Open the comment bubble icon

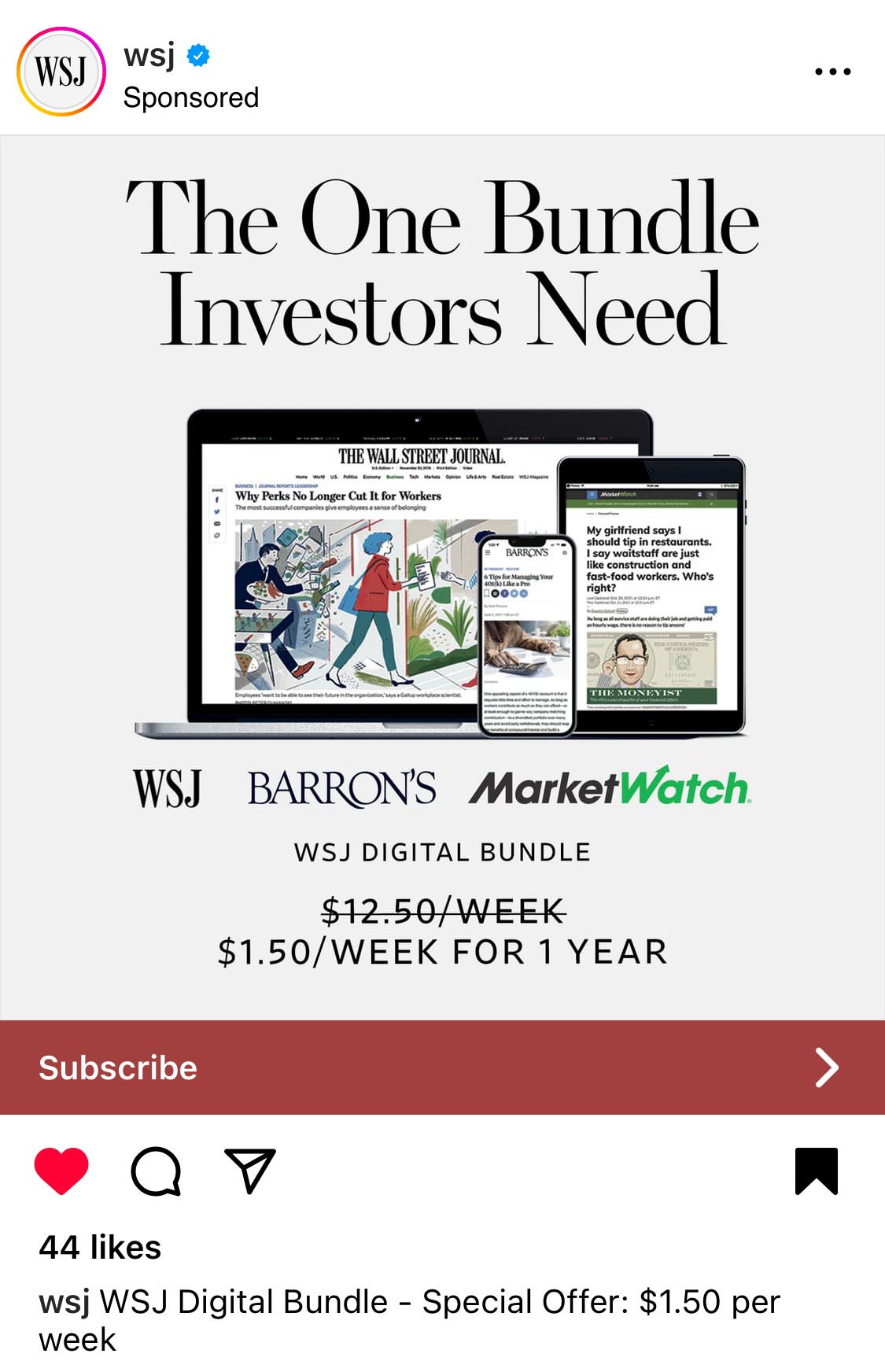tap(156, 1171)
